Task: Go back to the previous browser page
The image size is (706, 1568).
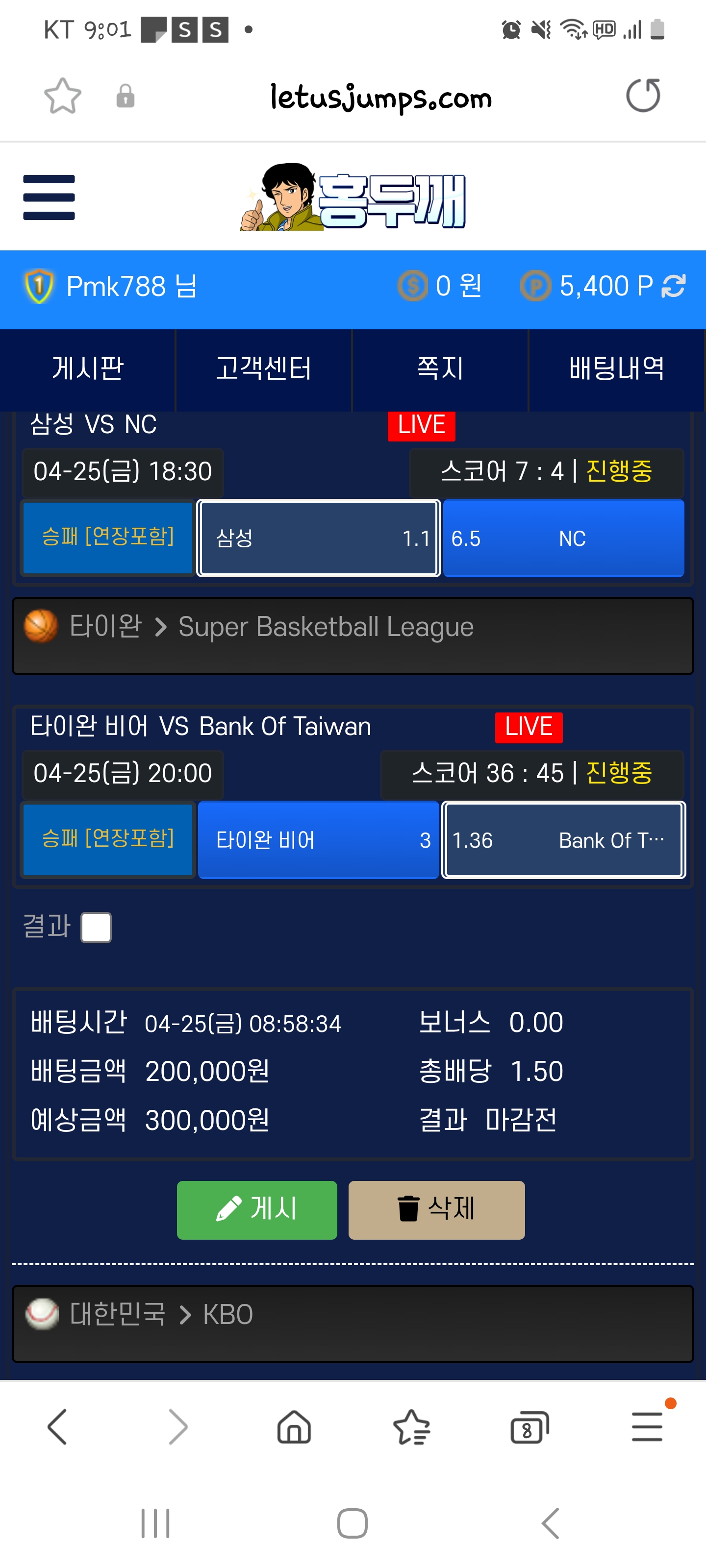Action: [57, 1427]
